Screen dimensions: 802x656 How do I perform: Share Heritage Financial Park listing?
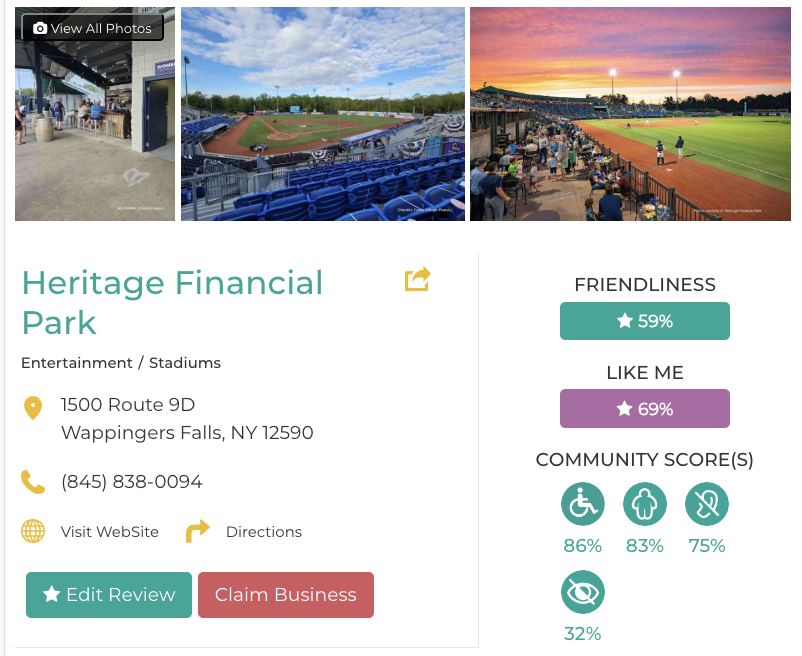pos(417,279)
